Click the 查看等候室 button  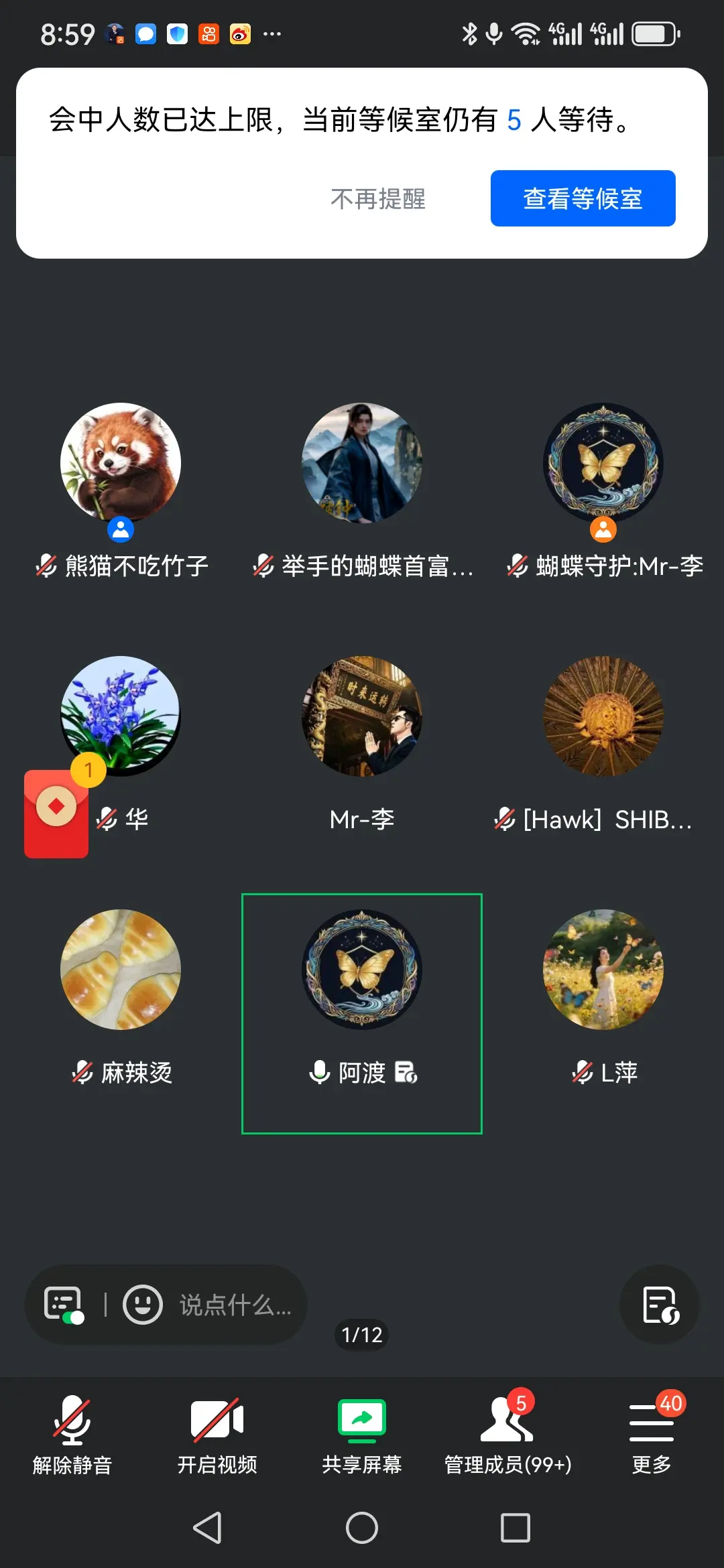click(583, 198)
